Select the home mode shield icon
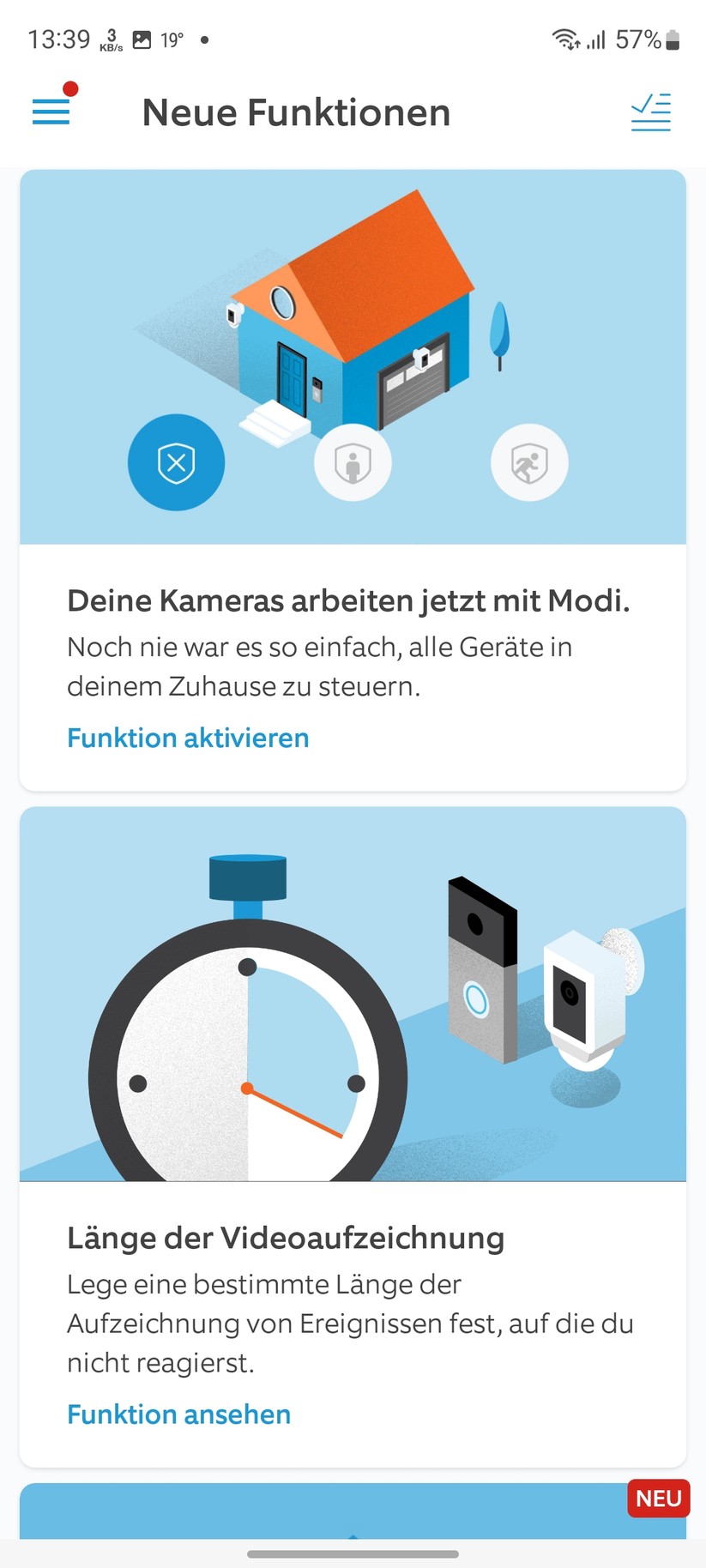The width and height of the screenshot is (706, 1568). tap(353, 461)
